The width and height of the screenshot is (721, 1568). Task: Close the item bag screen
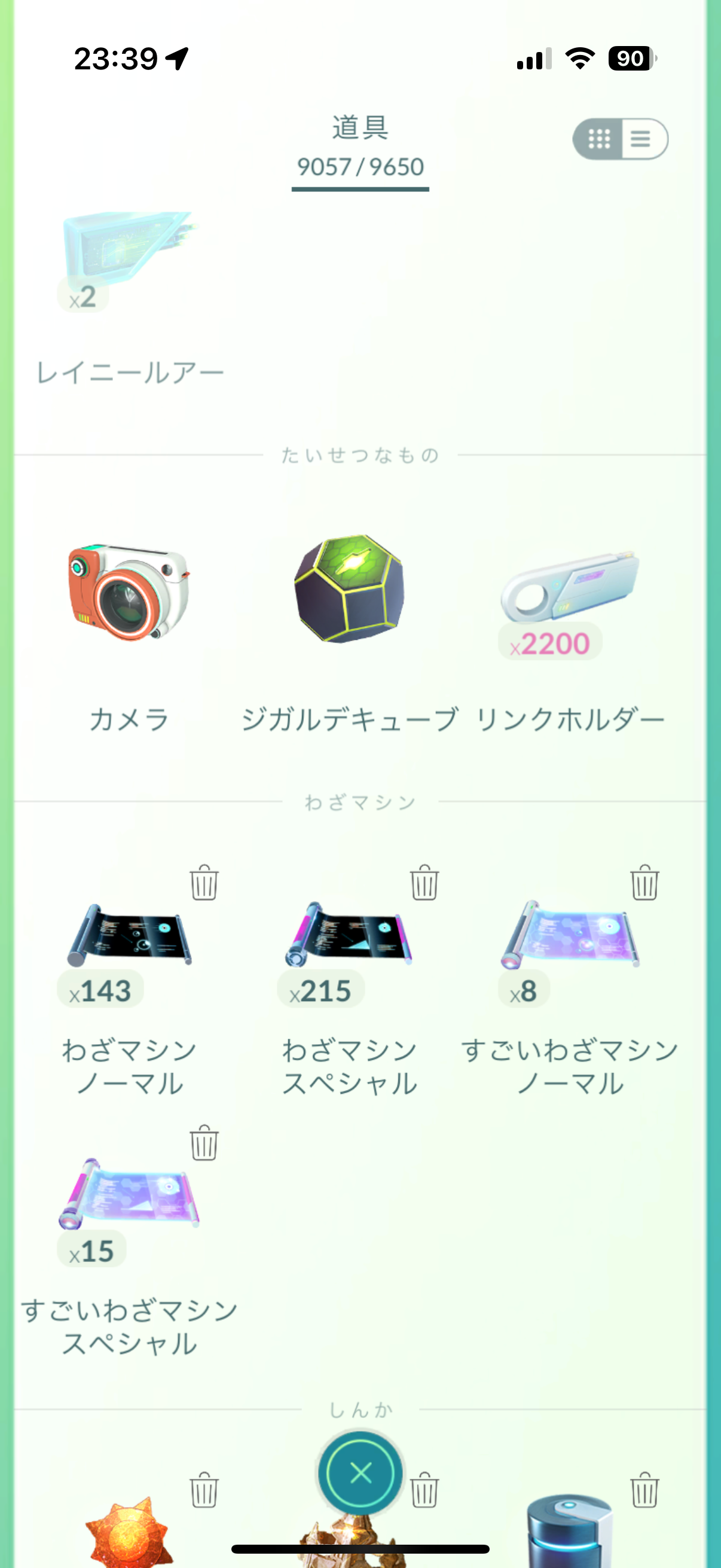click(360, 1473)
